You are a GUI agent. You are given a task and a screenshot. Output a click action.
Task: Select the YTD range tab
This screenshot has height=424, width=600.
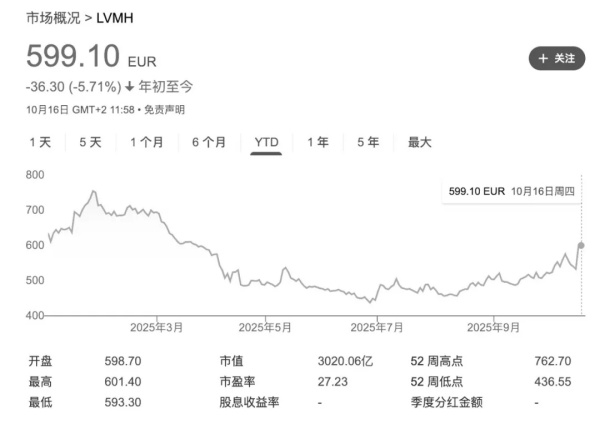[x=266, y=142]
